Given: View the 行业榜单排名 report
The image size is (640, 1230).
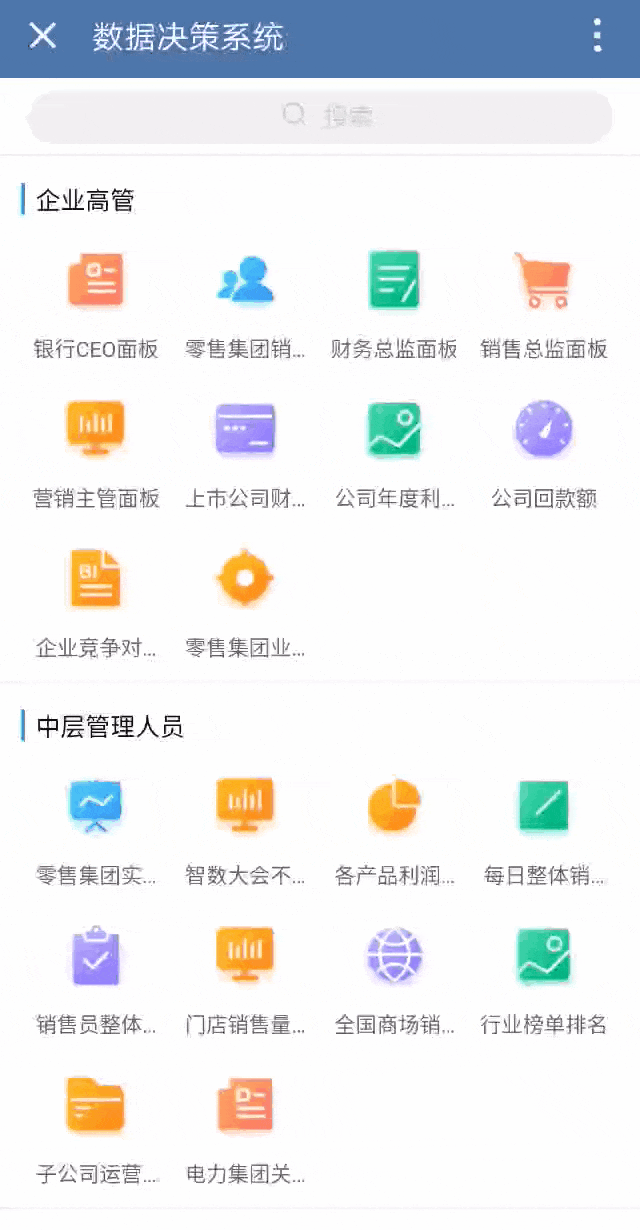Looking at the screenshot, I should click(543, 957).
